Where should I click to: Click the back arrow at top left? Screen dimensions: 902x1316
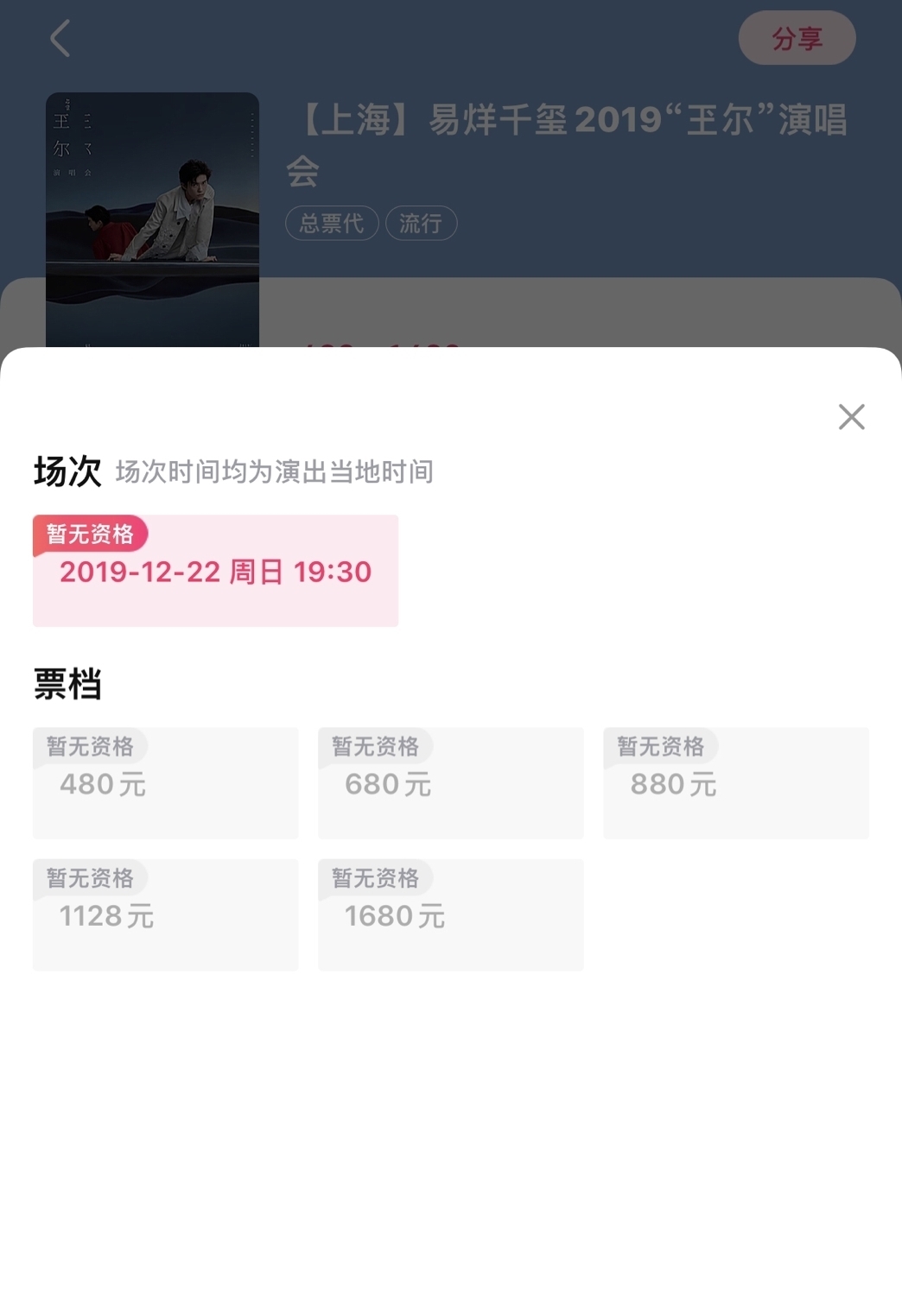click(x=59, y=39)
